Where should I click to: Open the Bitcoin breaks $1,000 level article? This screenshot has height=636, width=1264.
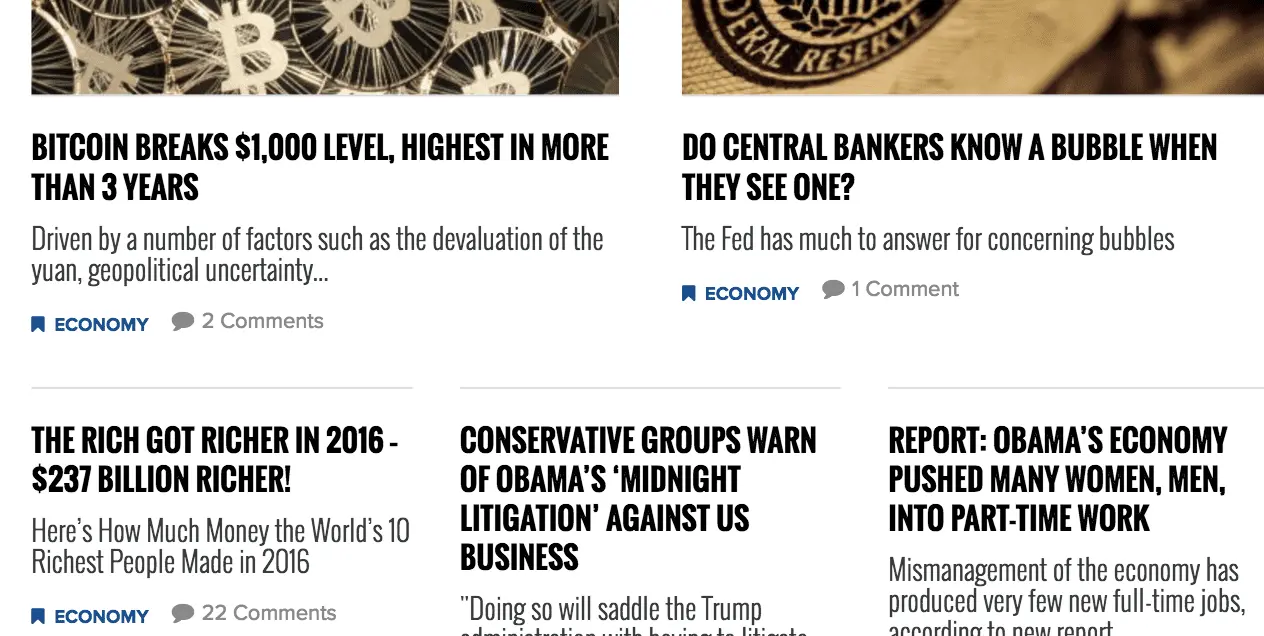coord(320,167)
